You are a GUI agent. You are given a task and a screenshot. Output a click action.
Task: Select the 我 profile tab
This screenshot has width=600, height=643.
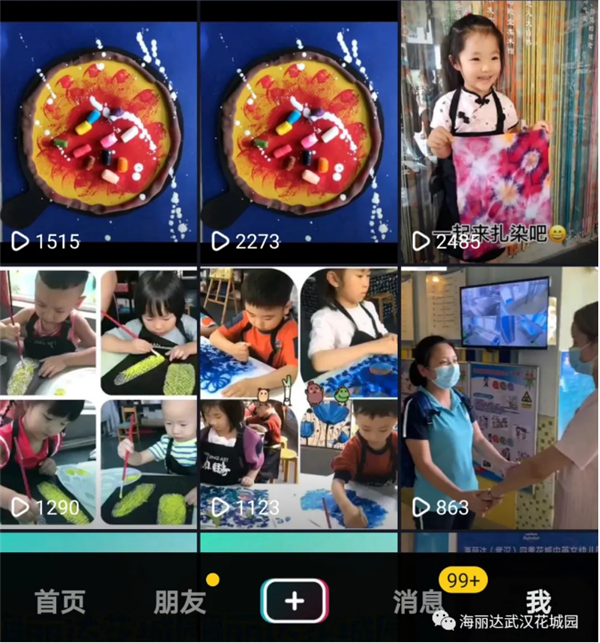click(538, 602)
